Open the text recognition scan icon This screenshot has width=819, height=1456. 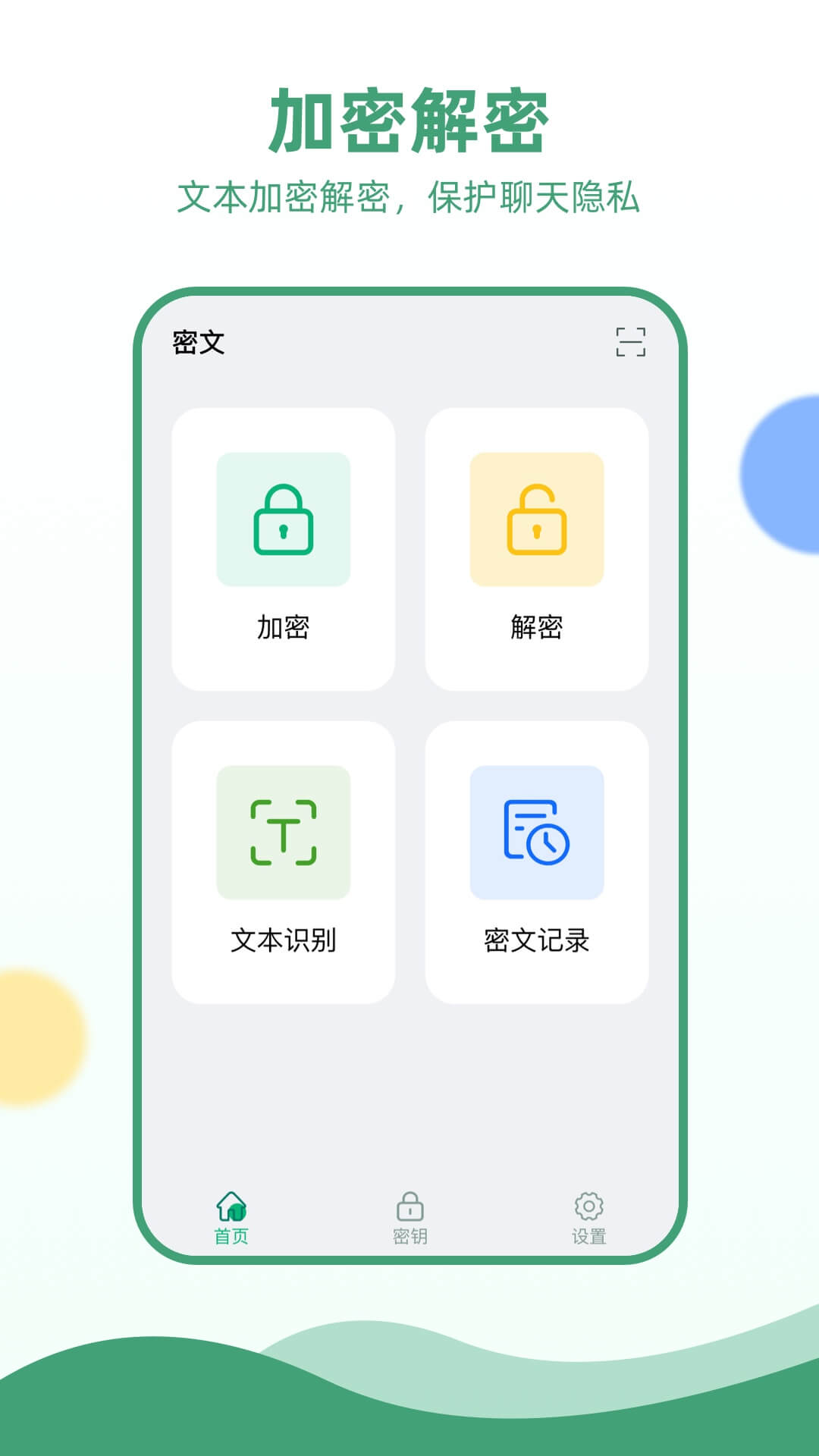click(284, 834)
